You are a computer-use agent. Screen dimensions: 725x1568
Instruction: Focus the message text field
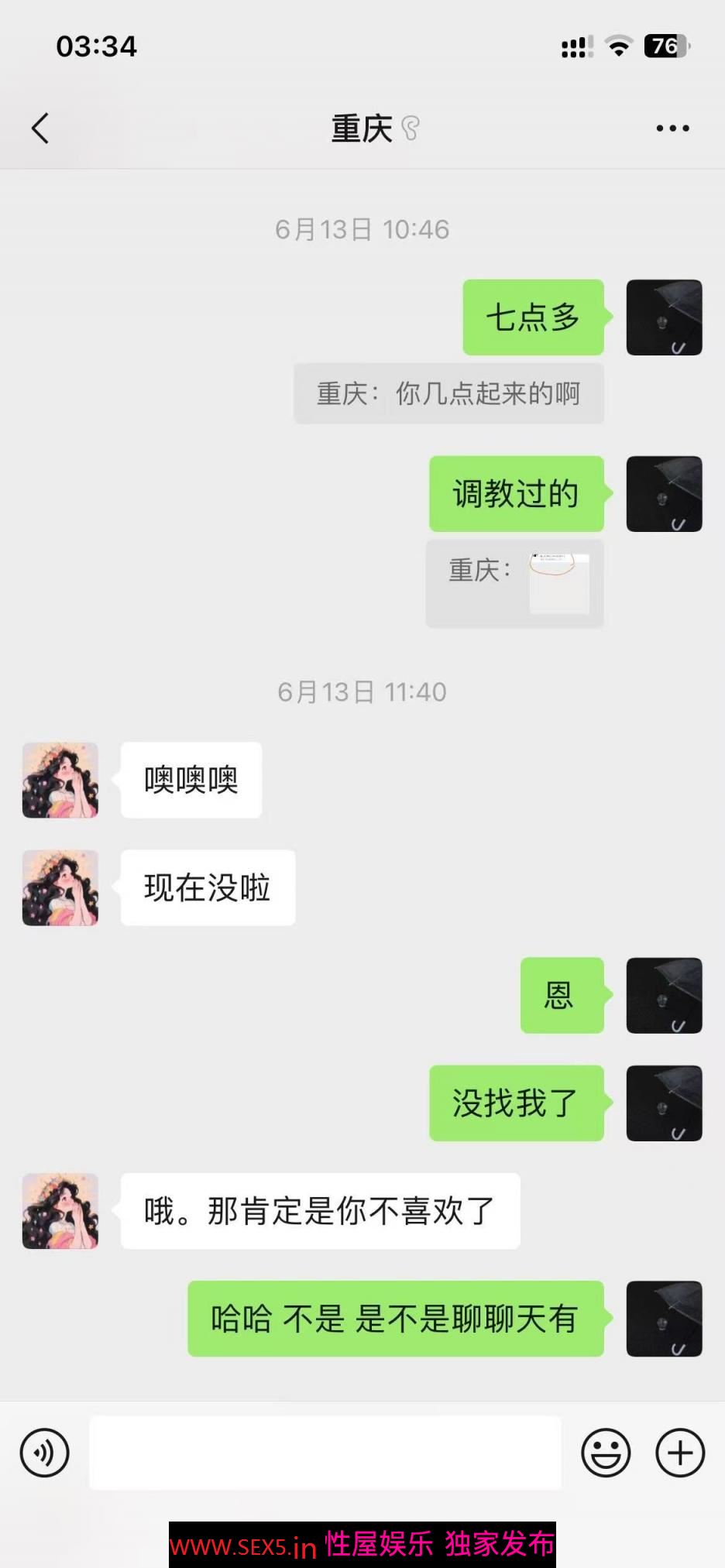pos(325,1453)
